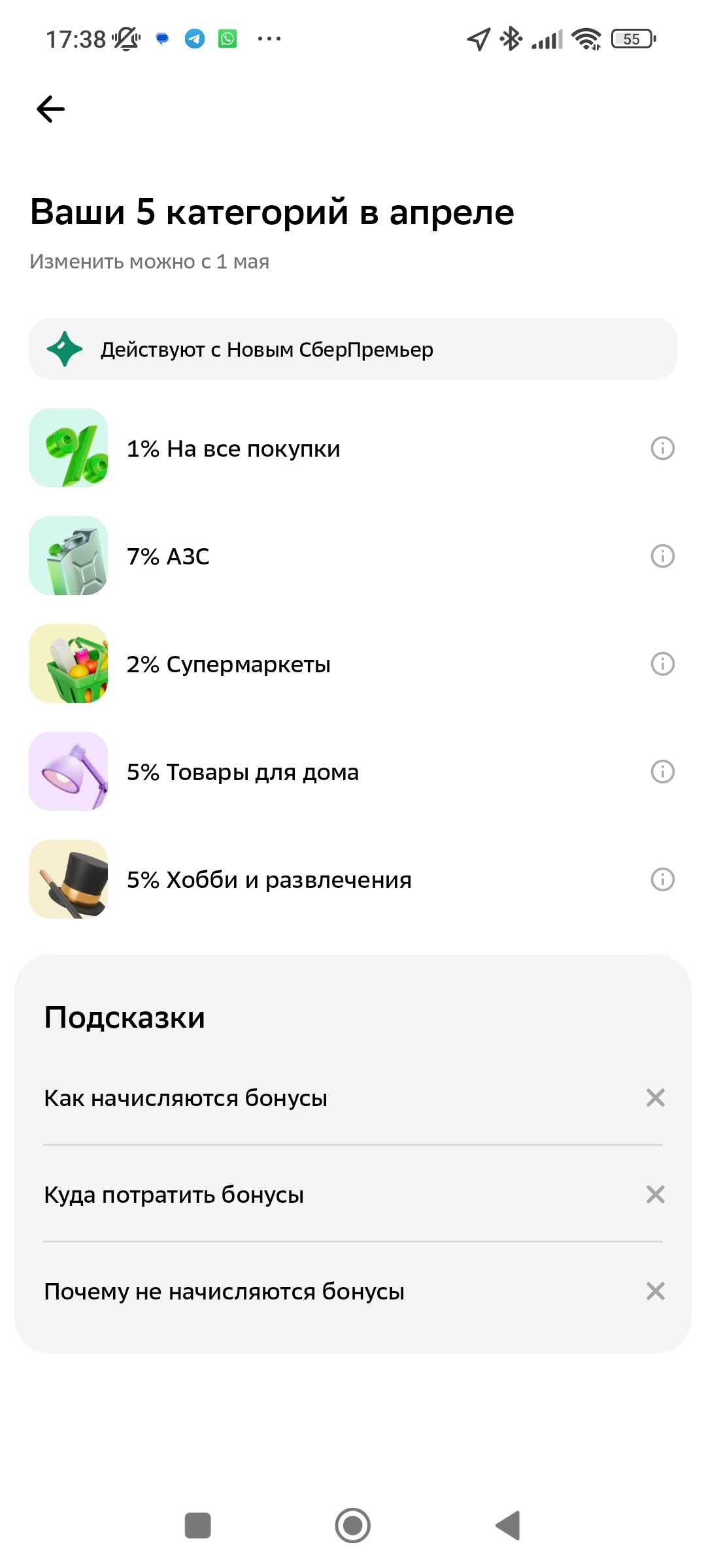Dismiss the Почему не начисляются бонусы hint
The width and height of the screenshot is (706, 1568).
coord(655,1291)
